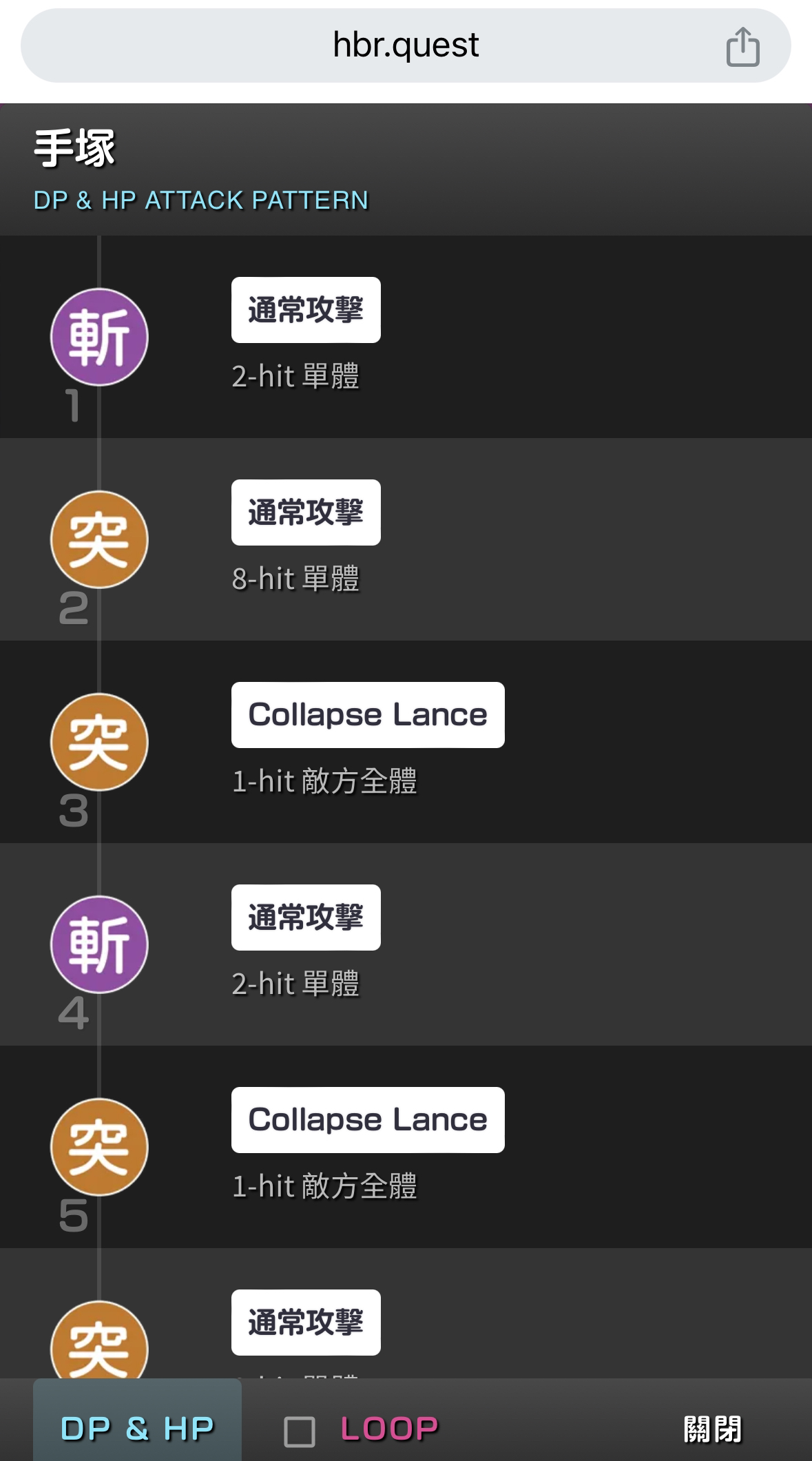Tap the hbr.quest address field
The height and width of the screenshot is (1461, 812).
(x=406, y=45)
